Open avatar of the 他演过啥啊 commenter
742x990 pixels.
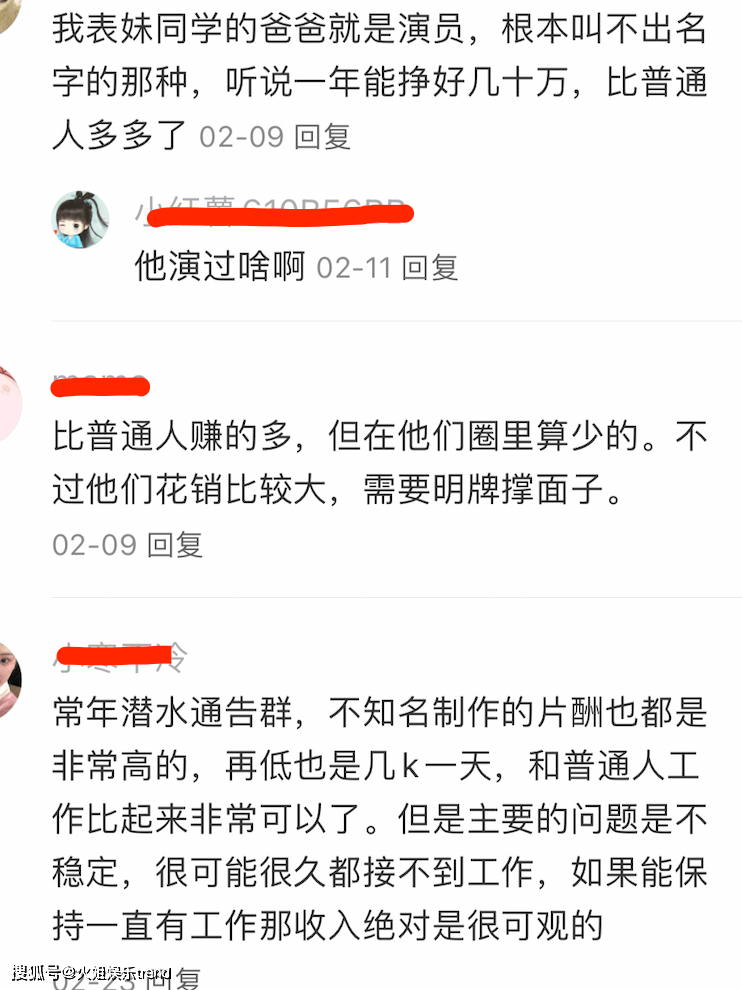tap(80, 220)
